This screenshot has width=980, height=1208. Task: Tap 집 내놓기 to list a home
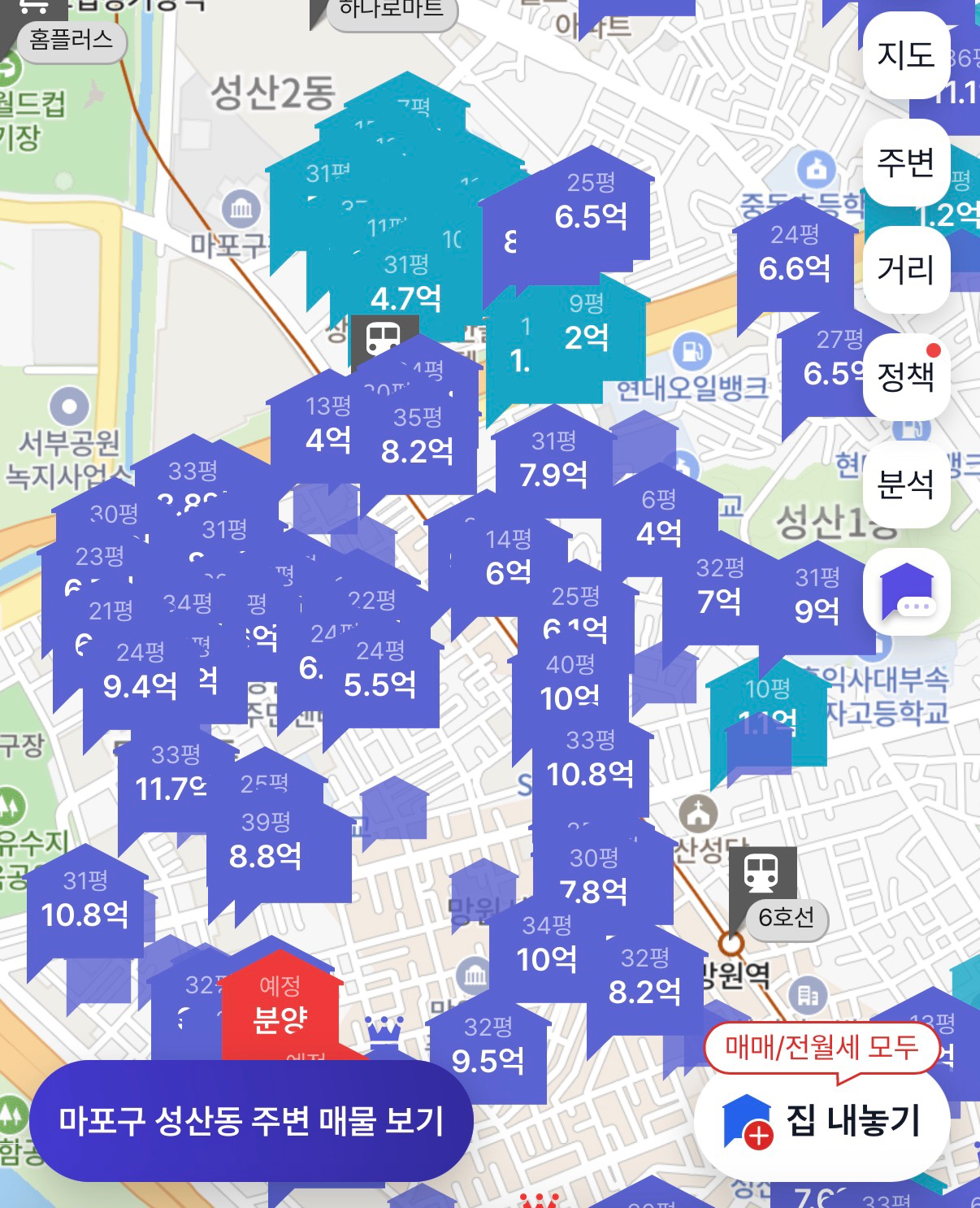coord(822,1122)
